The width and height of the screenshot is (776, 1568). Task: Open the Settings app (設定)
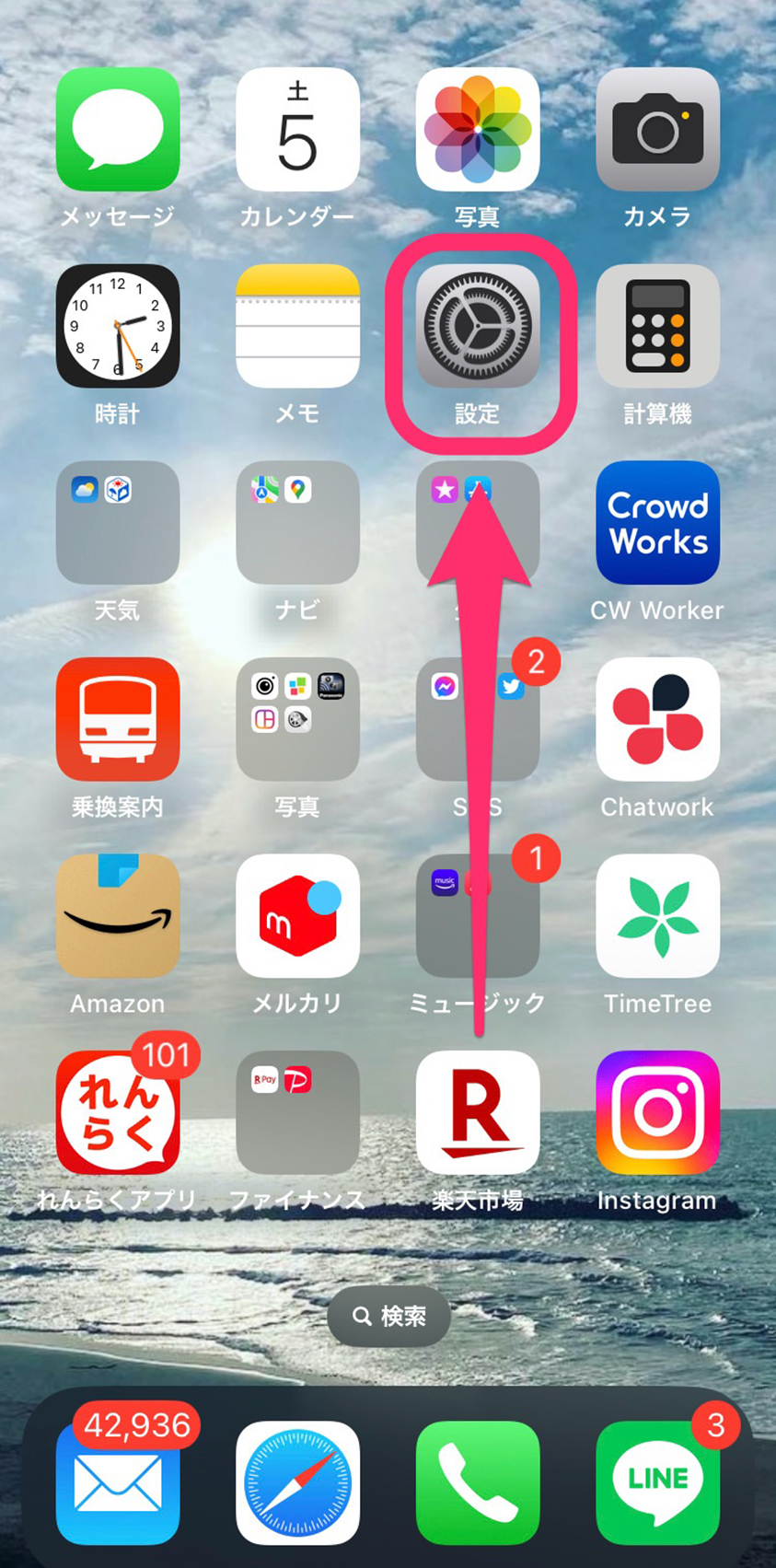click(x=477, y=327)
